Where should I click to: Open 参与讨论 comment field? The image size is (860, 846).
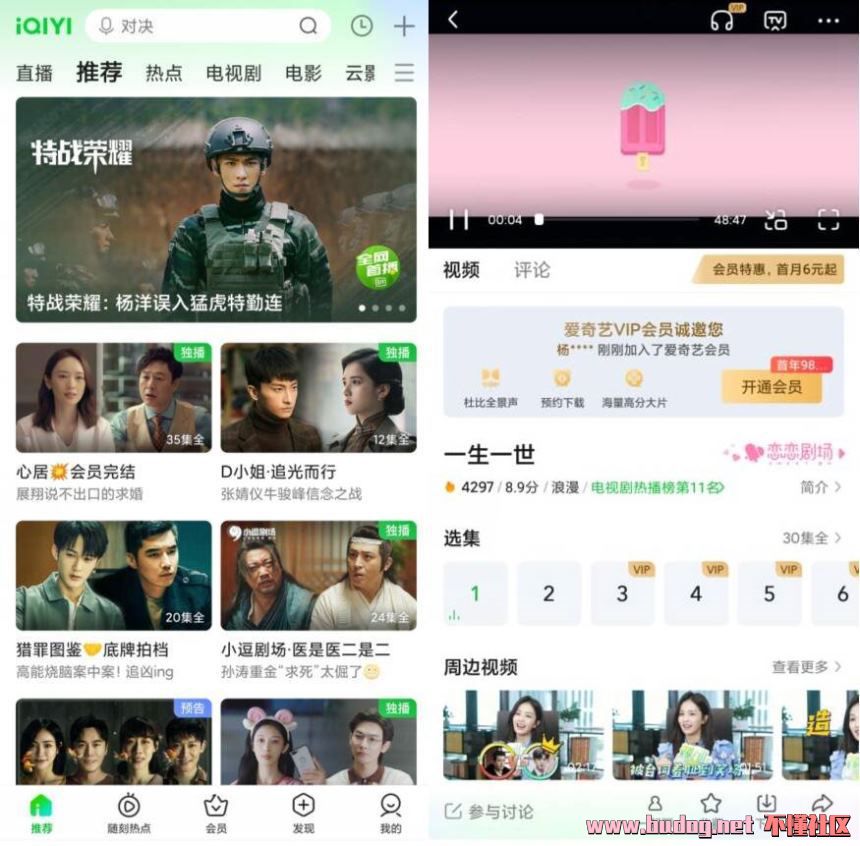(x=490, y=811)
